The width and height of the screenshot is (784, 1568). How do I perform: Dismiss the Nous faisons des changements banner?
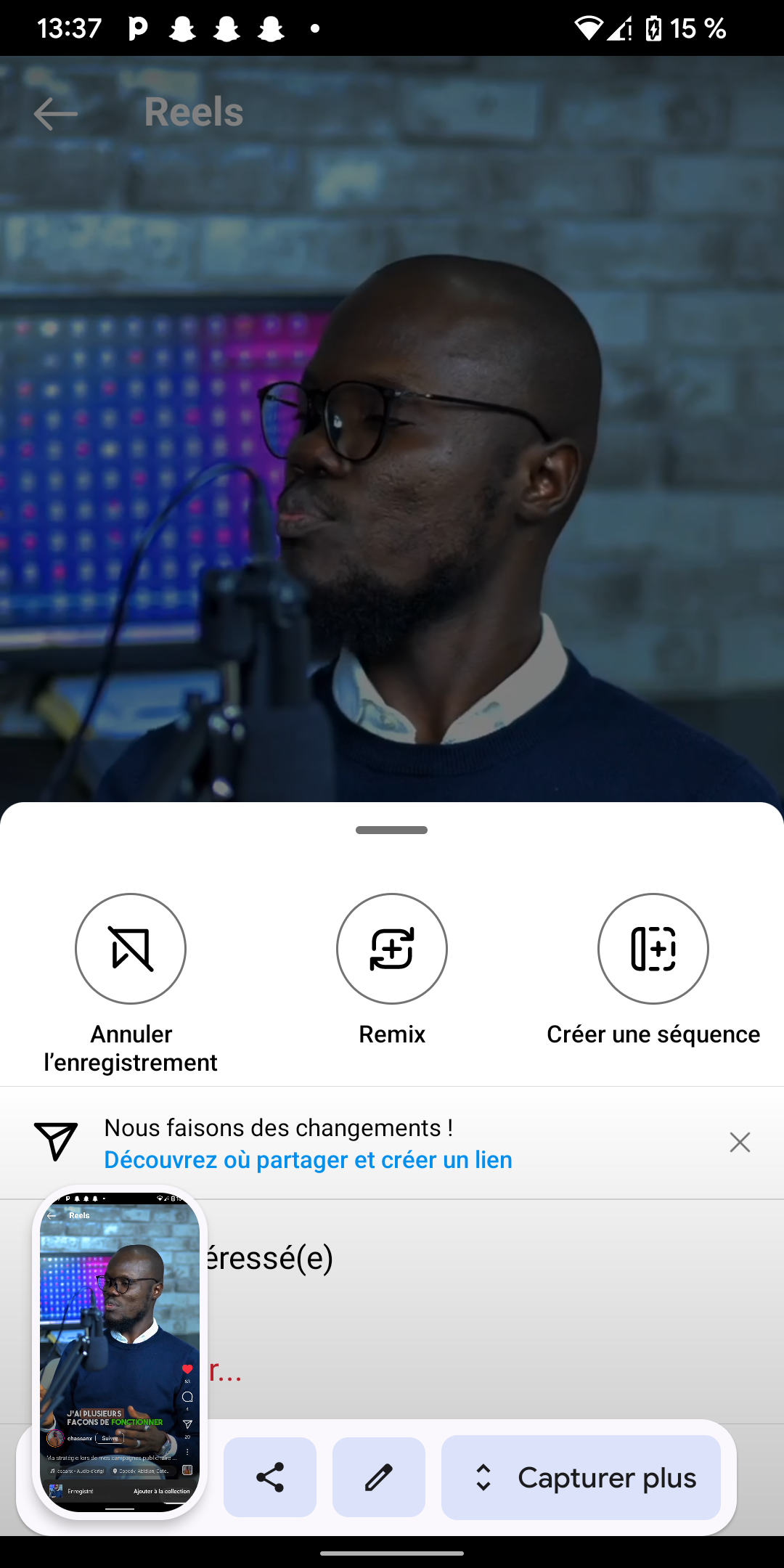pos(740,1142)
